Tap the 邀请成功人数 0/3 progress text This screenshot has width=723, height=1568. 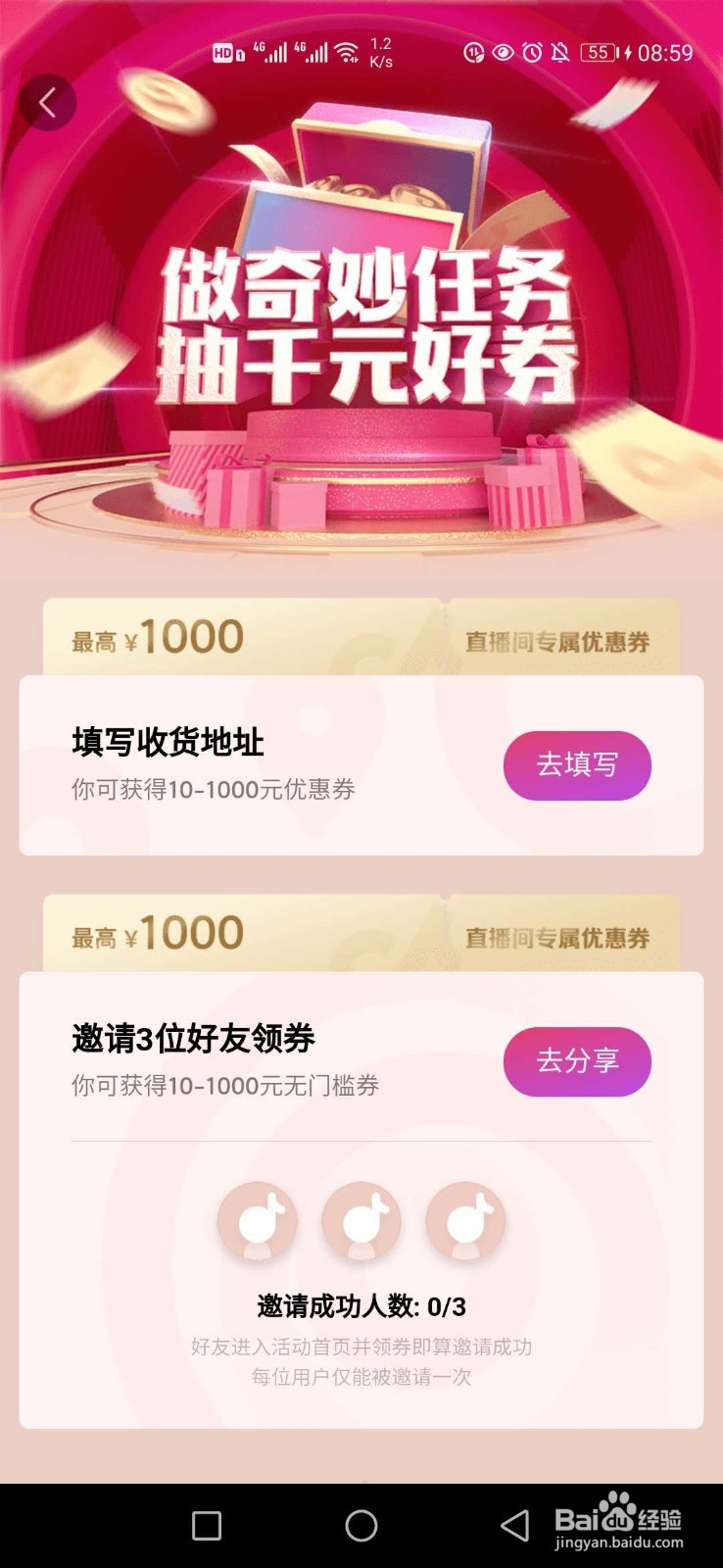pos(361,1305)
